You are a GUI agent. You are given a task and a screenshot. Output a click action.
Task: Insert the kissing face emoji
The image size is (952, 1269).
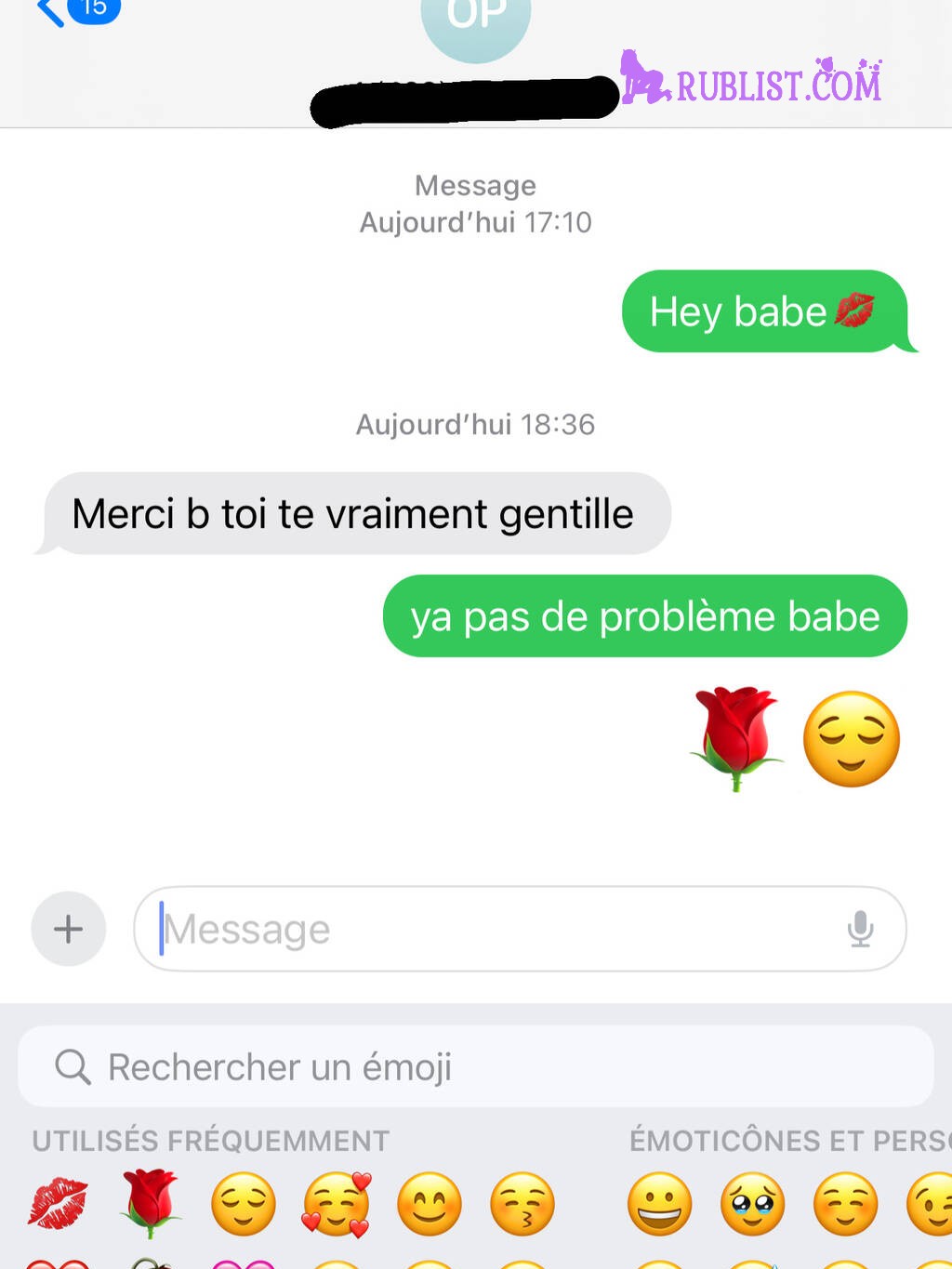pos(522,1203)
